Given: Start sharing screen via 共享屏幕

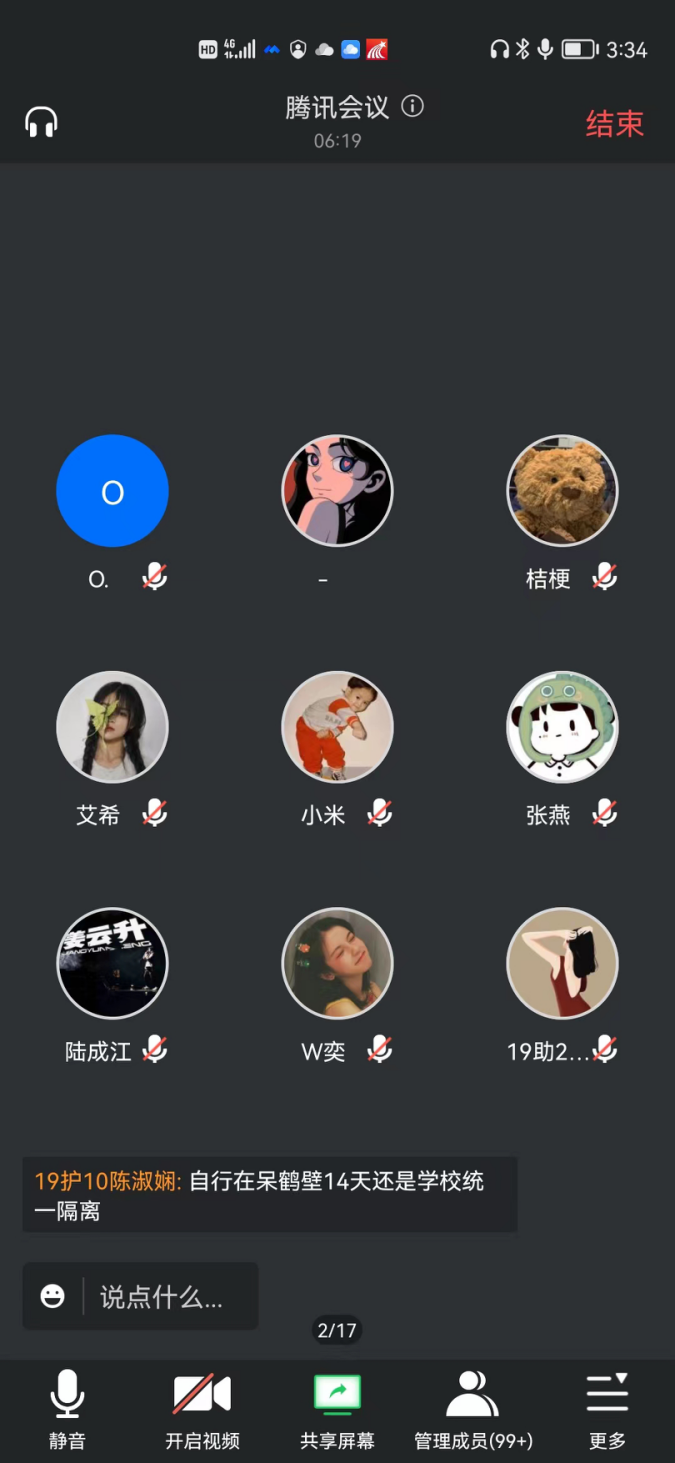Looking at the screenshot, I should point(337,1408).
